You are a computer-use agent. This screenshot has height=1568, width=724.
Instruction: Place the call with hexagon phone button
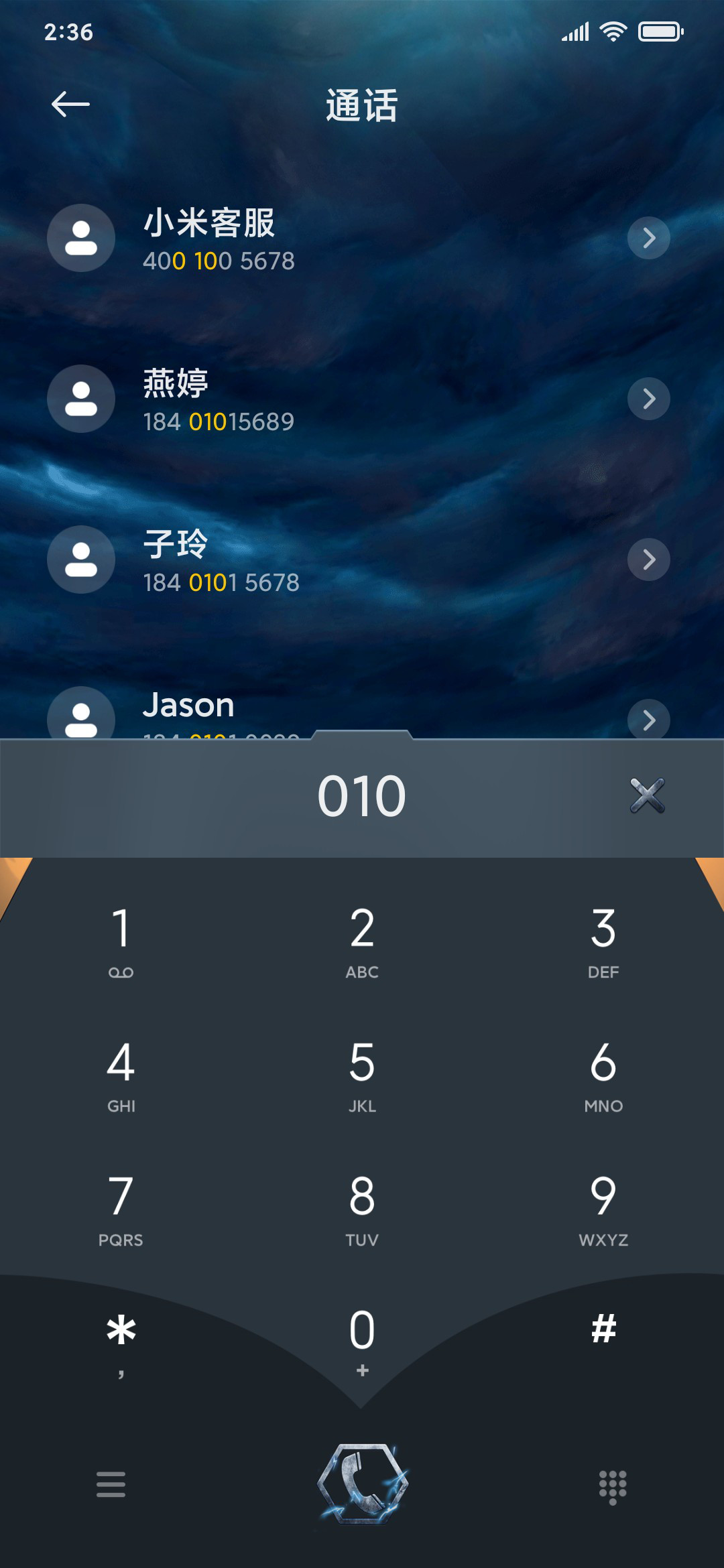click(x=363, y=1484)
